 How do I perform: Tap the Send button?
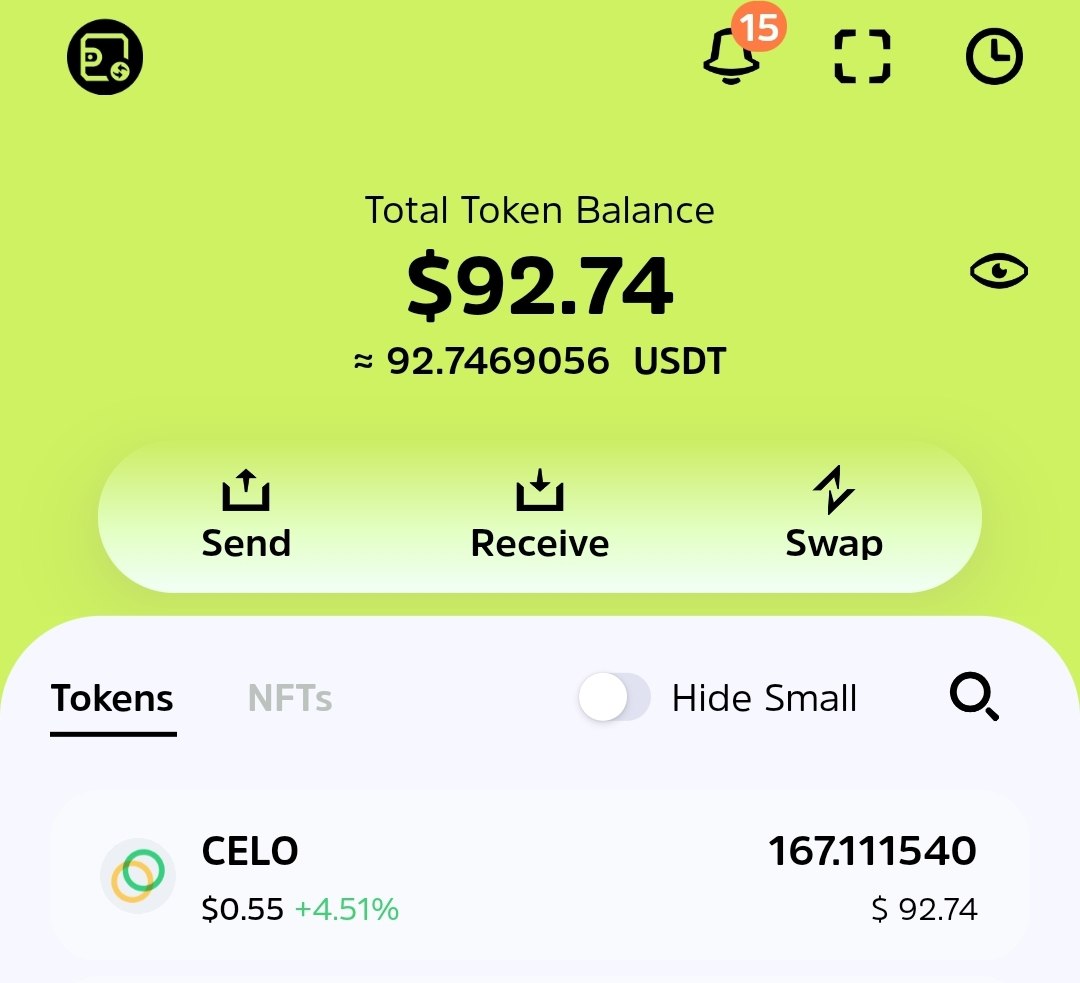click(x=246, y=517)
